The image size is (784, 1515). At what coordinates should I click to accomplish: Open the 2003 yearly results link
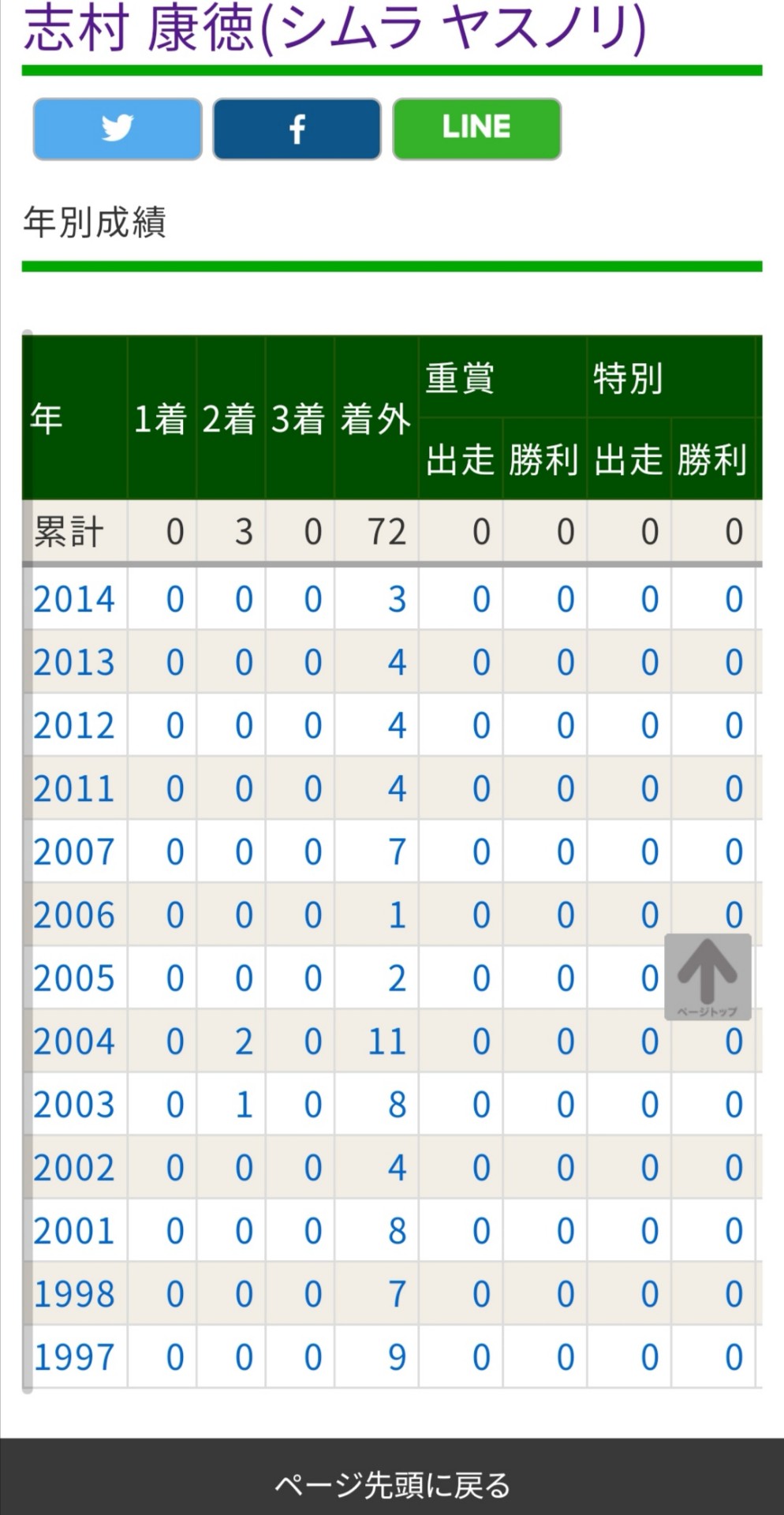(x=74, y=1105)
